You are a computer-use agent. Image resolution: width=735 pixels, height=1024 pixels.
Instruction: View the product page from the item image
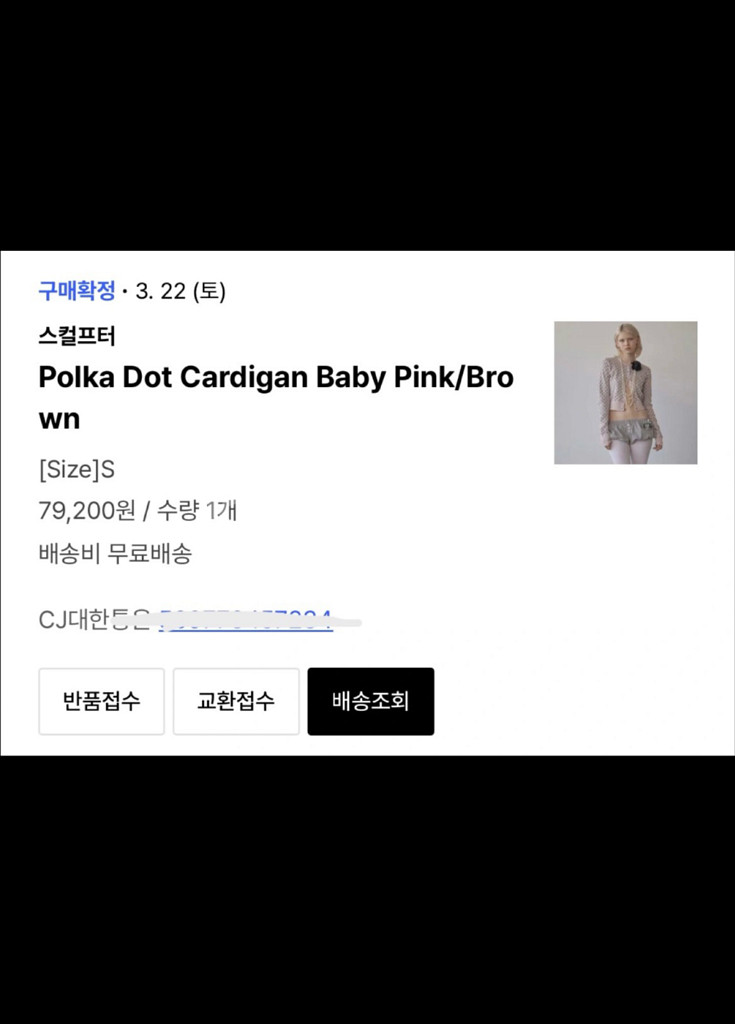[x=625, y=391]
